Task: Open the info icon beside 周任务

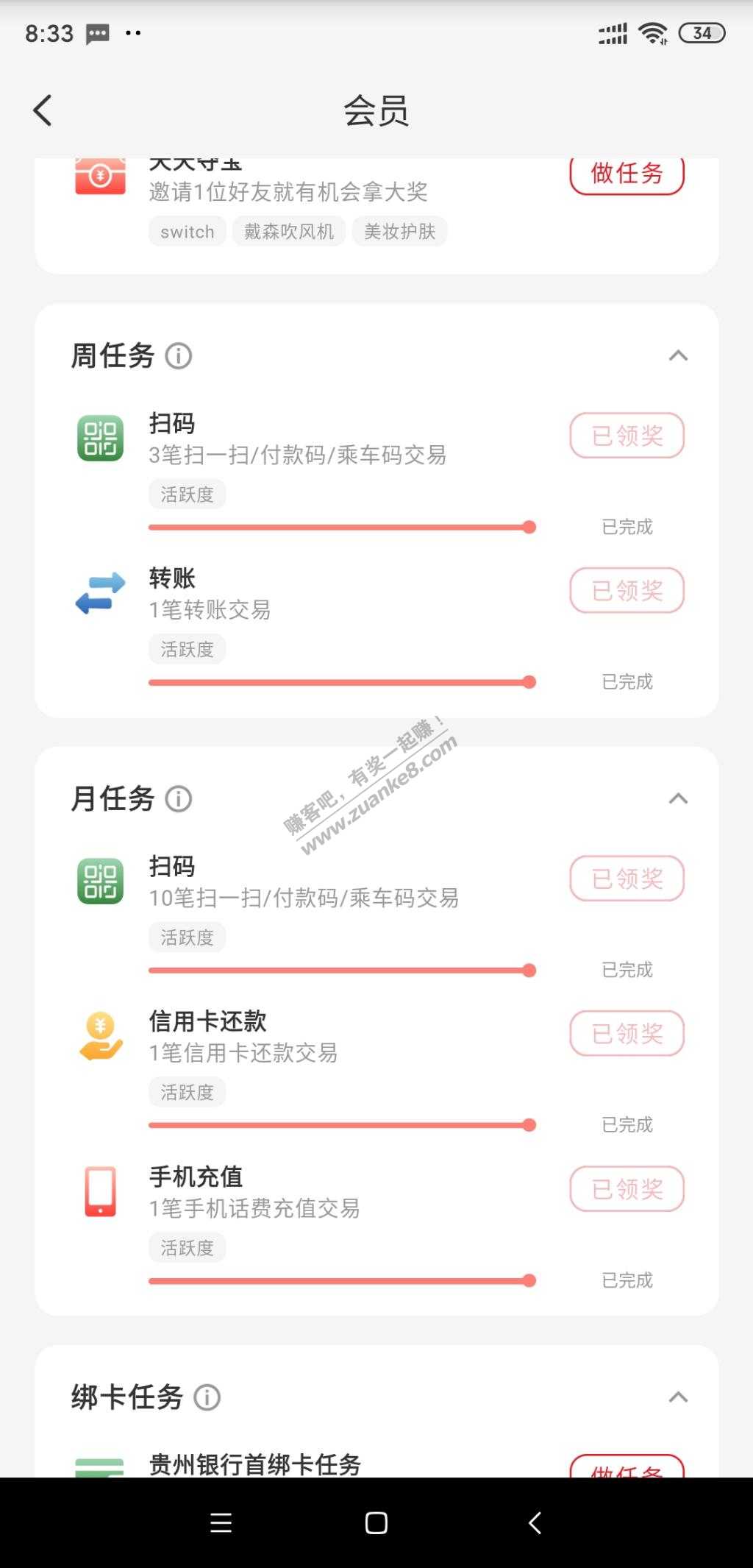Action: 178,356
